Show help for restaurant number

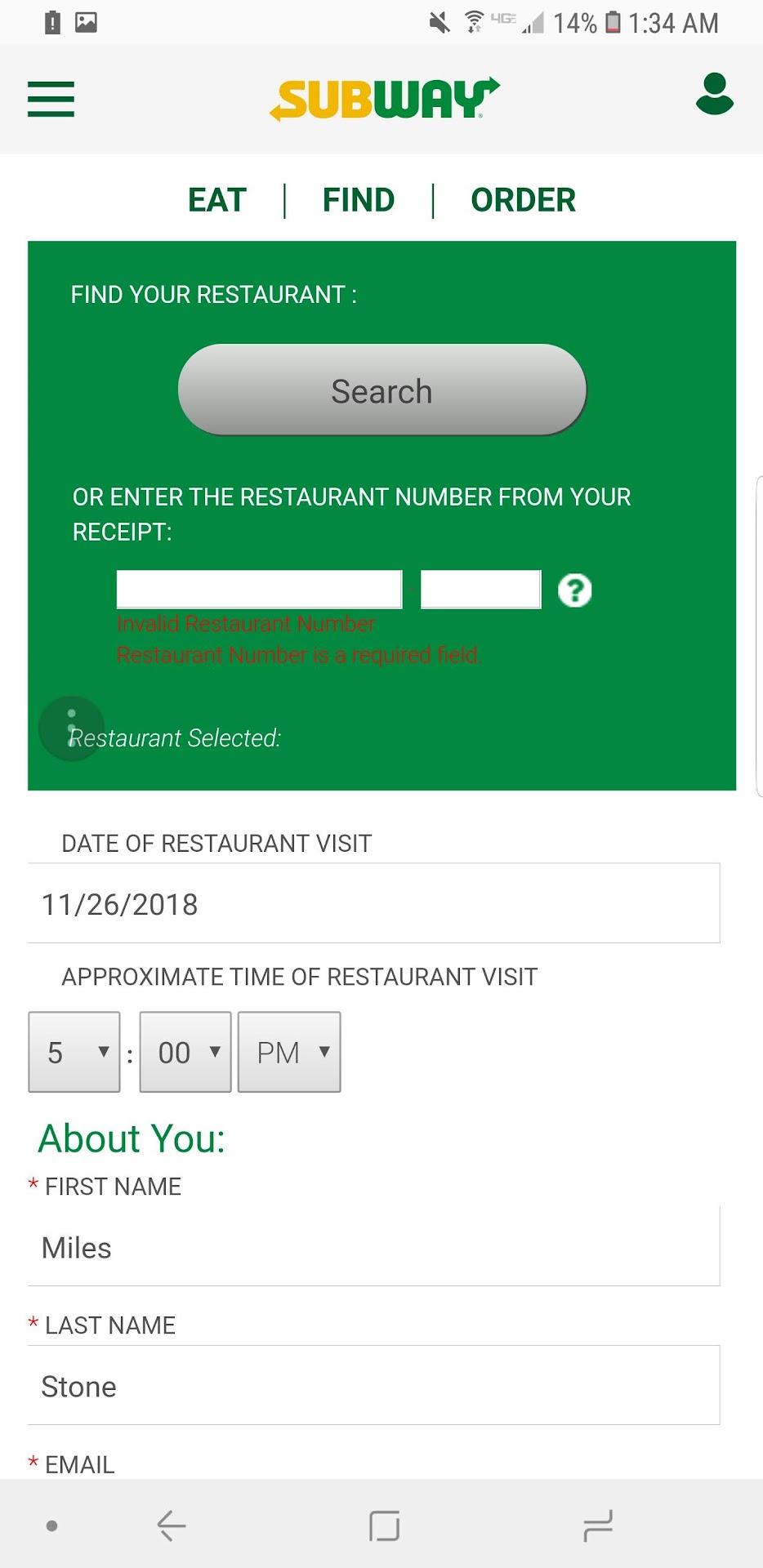574,590
